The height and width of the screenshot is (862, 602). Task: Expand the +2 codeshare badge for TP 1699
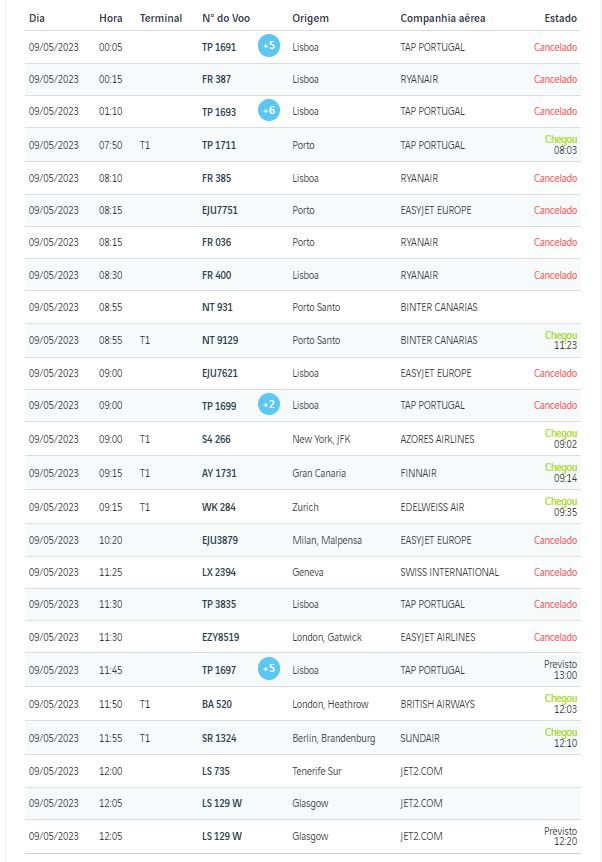point(268,404)
